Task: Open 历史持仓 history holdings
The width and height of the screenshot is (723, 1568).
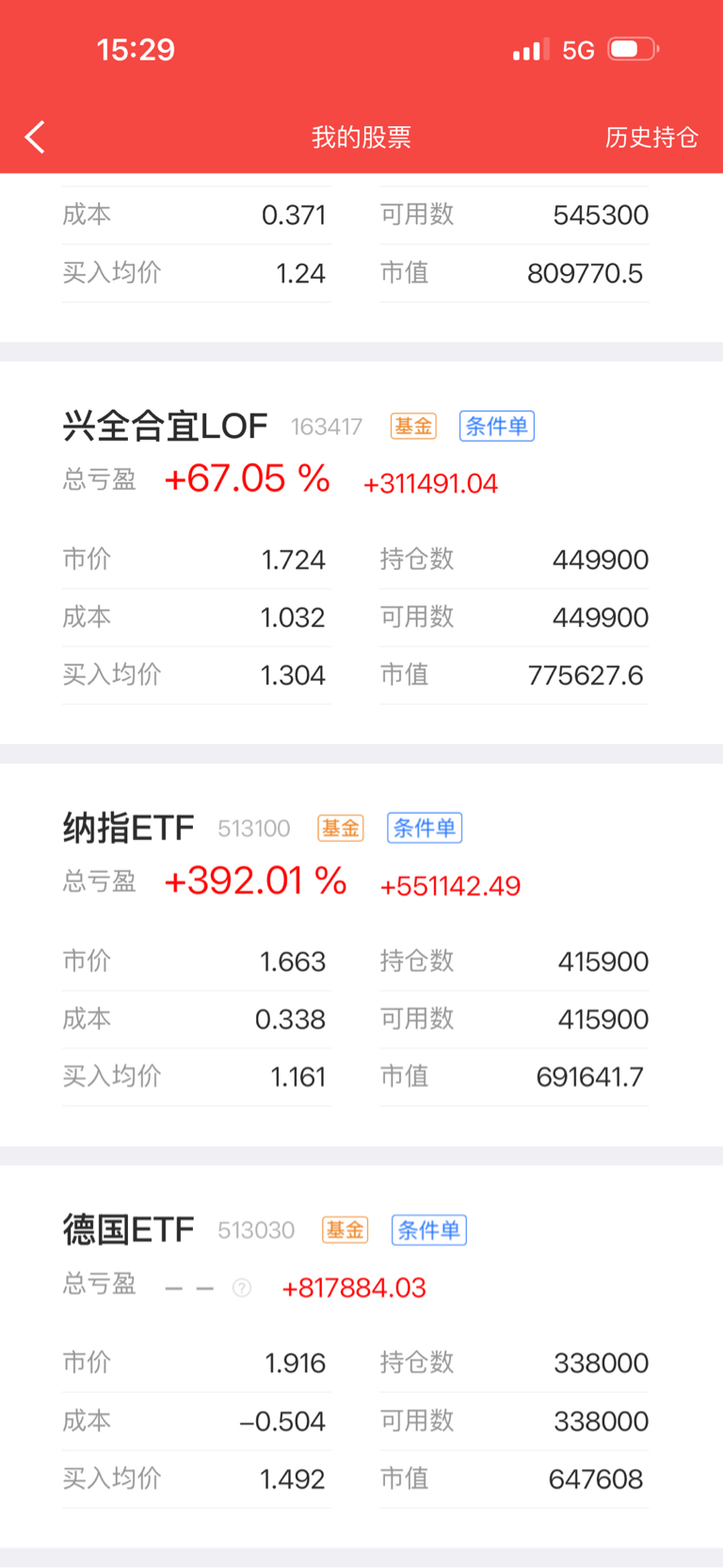Action: [651, 137]
